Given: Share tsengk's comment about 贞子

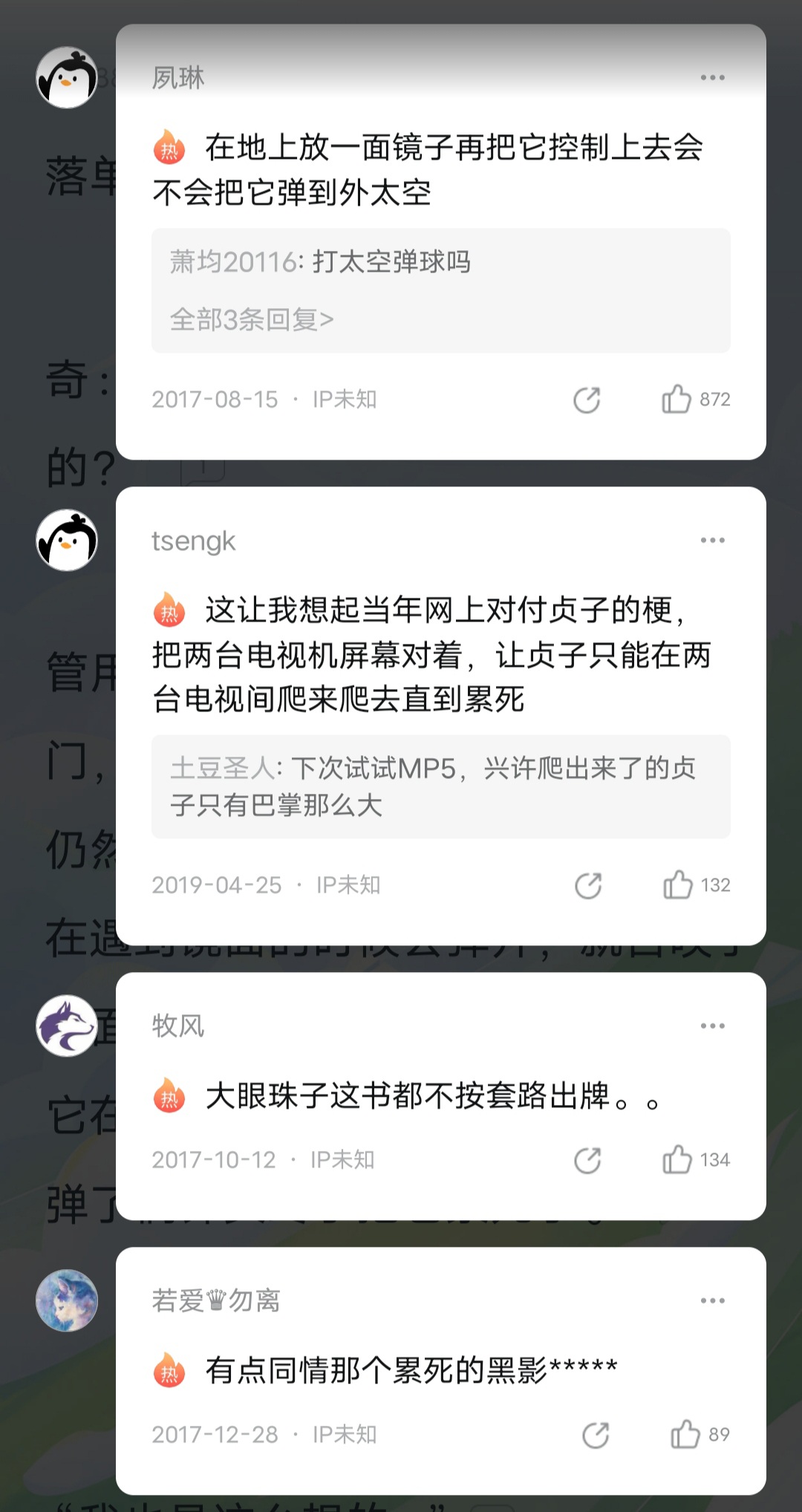Looking at the screenshot, I should click(588, 885).
